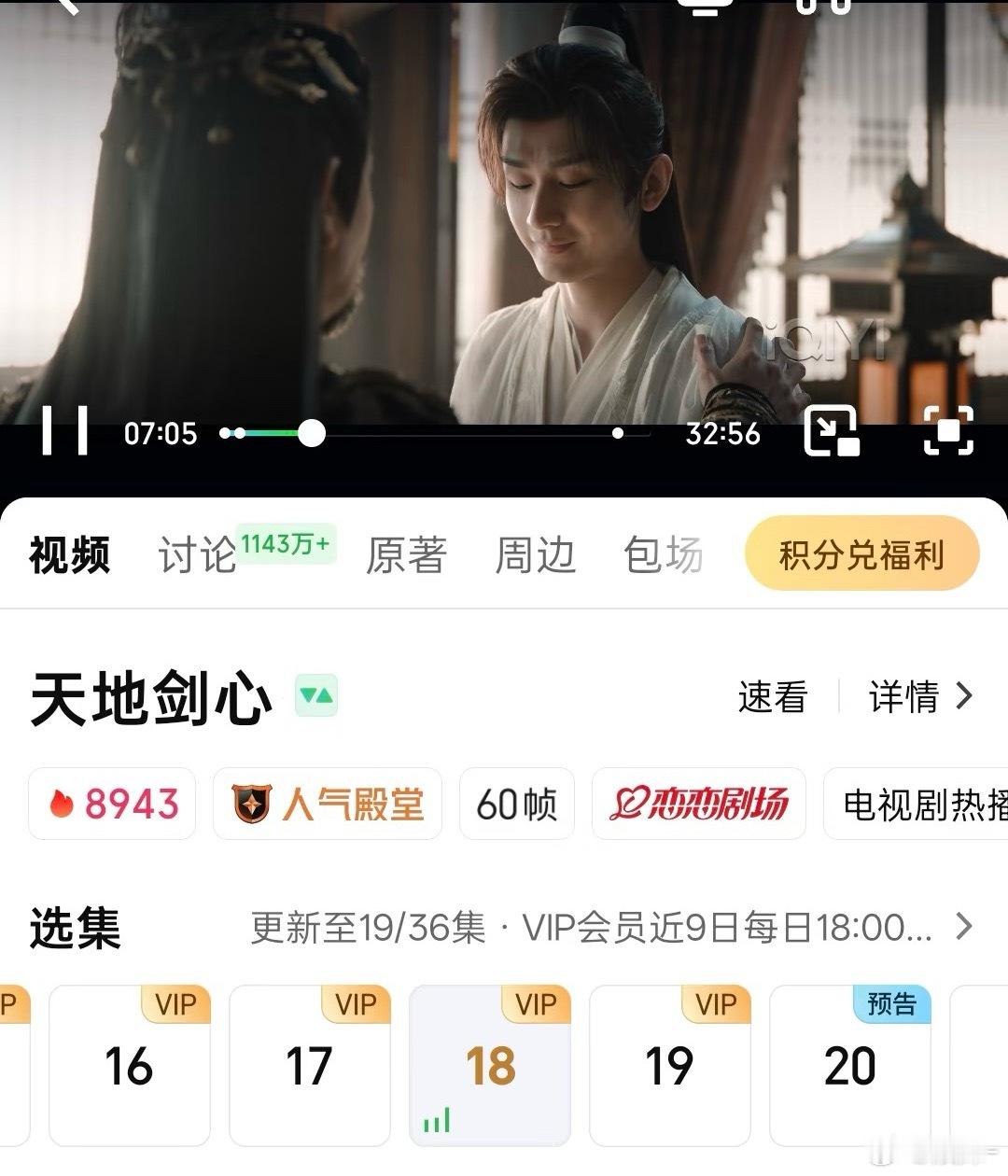This screenshot has height=1176, width=1008.
Task: Pause the video playback
Action: point(65,433)
